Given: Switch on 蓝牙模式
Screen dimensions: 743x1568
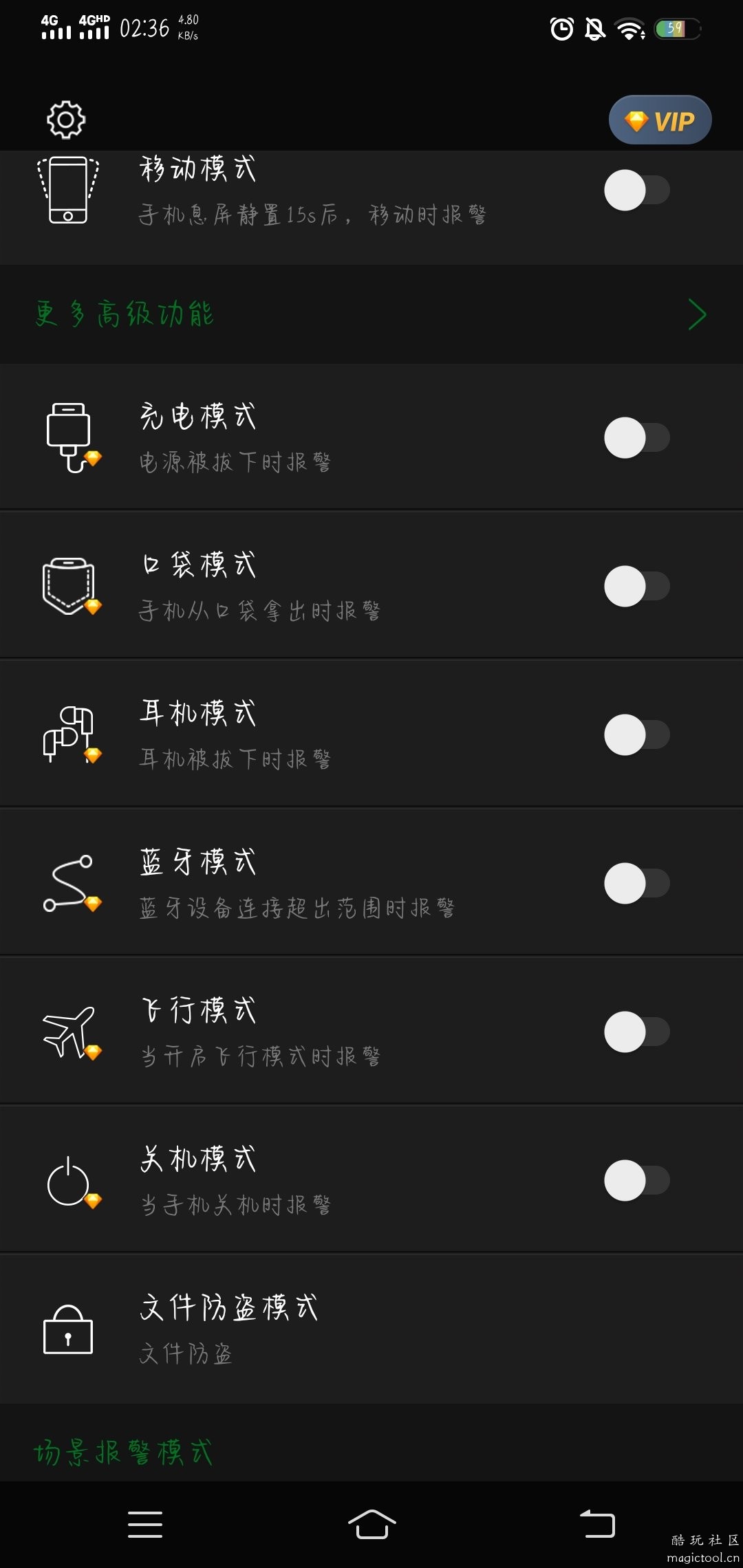Looking at the screenshot, I should (x=636, y=884).
